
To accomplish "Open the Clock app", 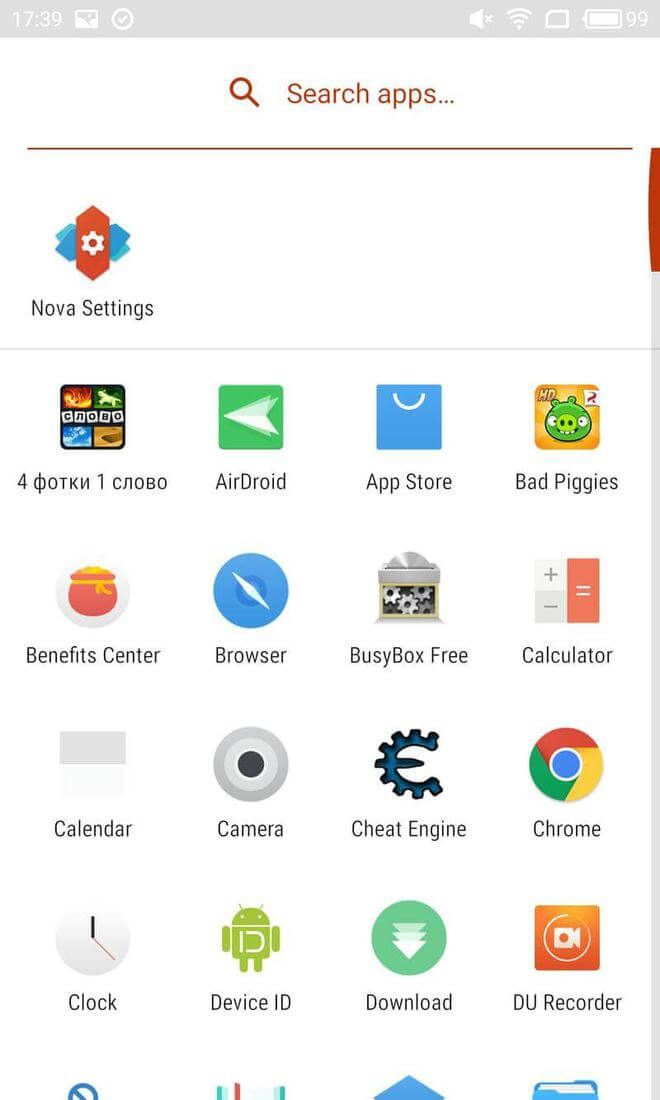I will (92, 938).
